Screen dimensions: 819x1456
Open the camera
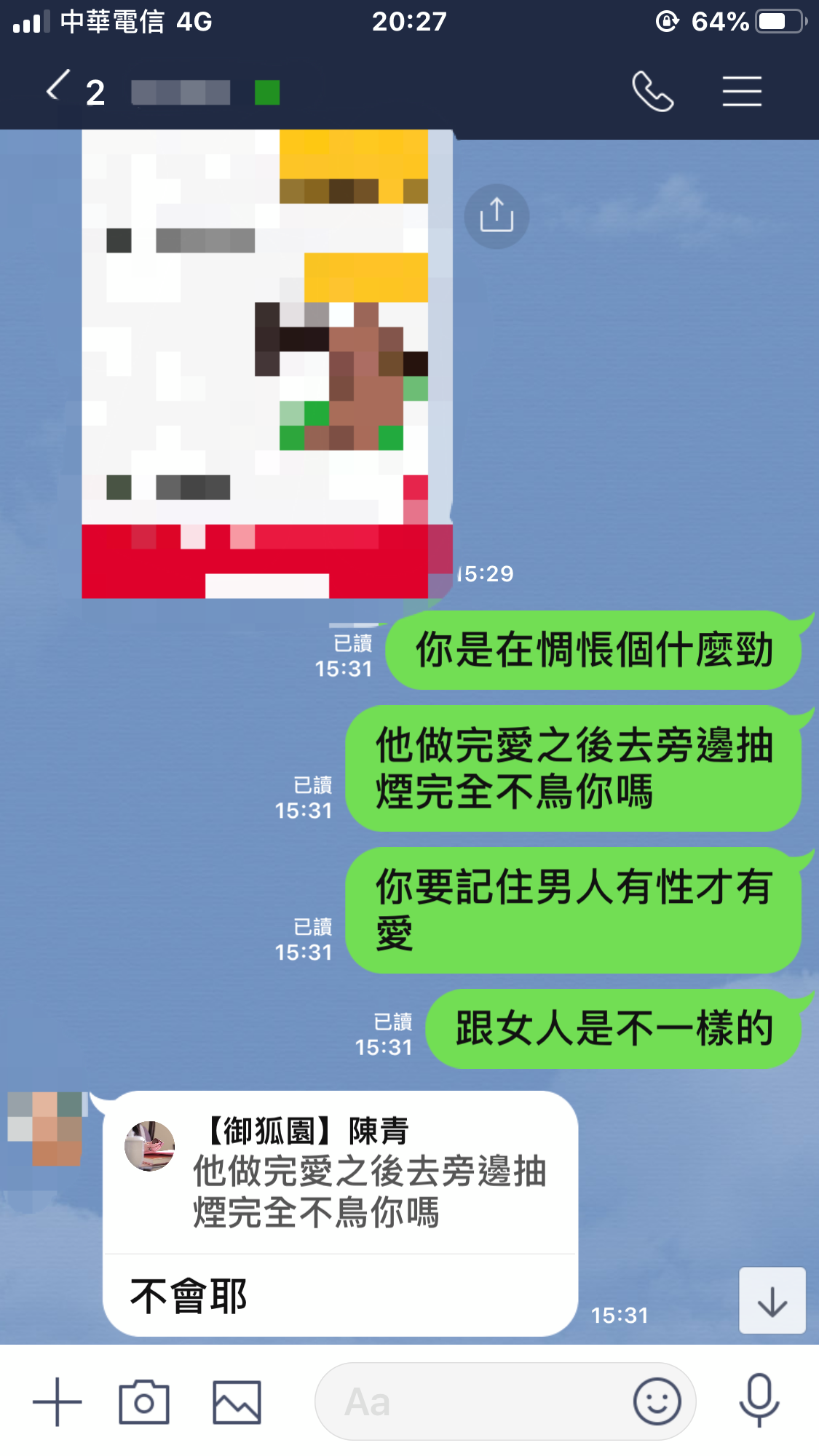click(144, 1401)
